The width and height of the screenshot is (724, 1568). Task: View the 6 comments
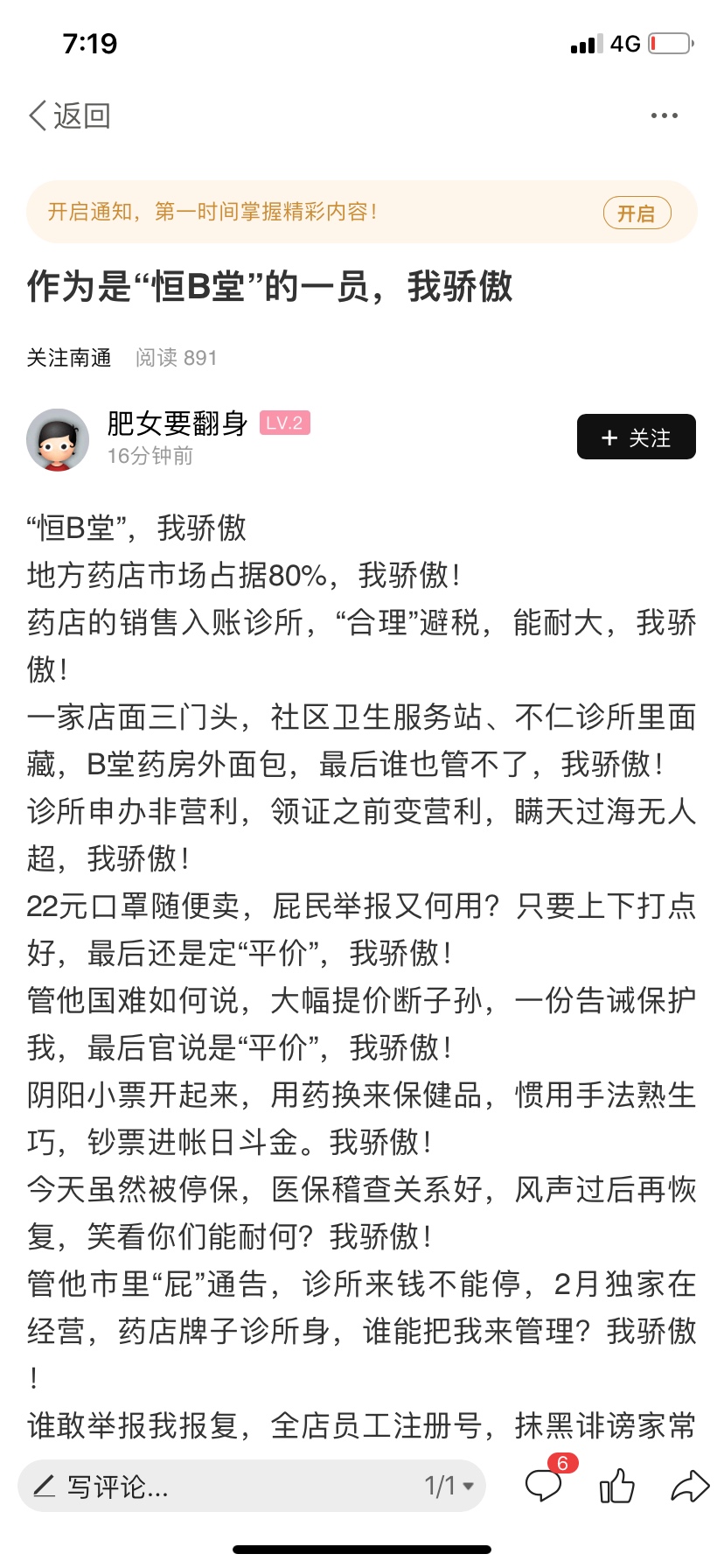click(544, 1485)
